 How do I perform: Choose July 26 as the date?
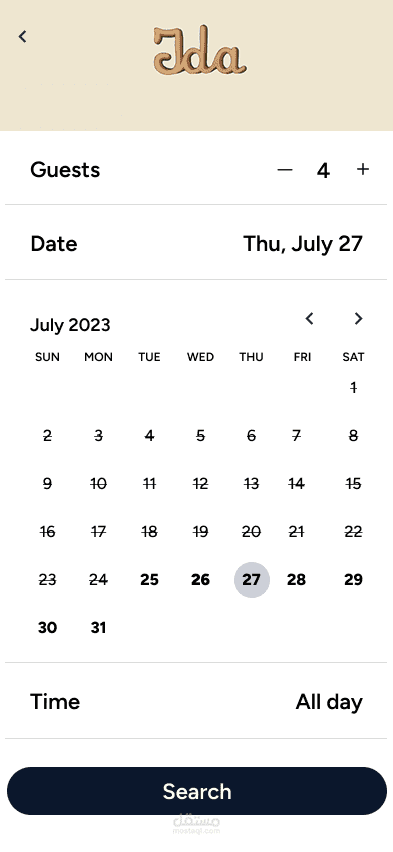tap(200, 580)
